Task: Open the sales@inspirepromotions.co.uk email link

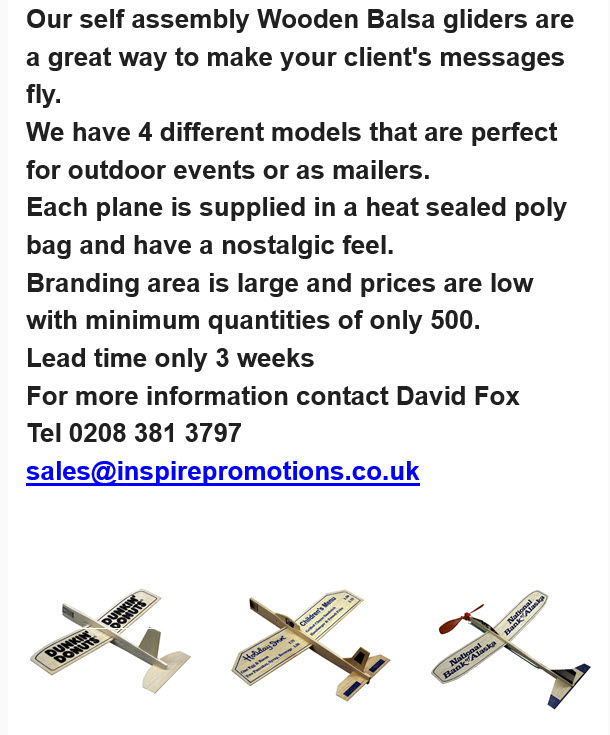Action: (x=222, y=471)
